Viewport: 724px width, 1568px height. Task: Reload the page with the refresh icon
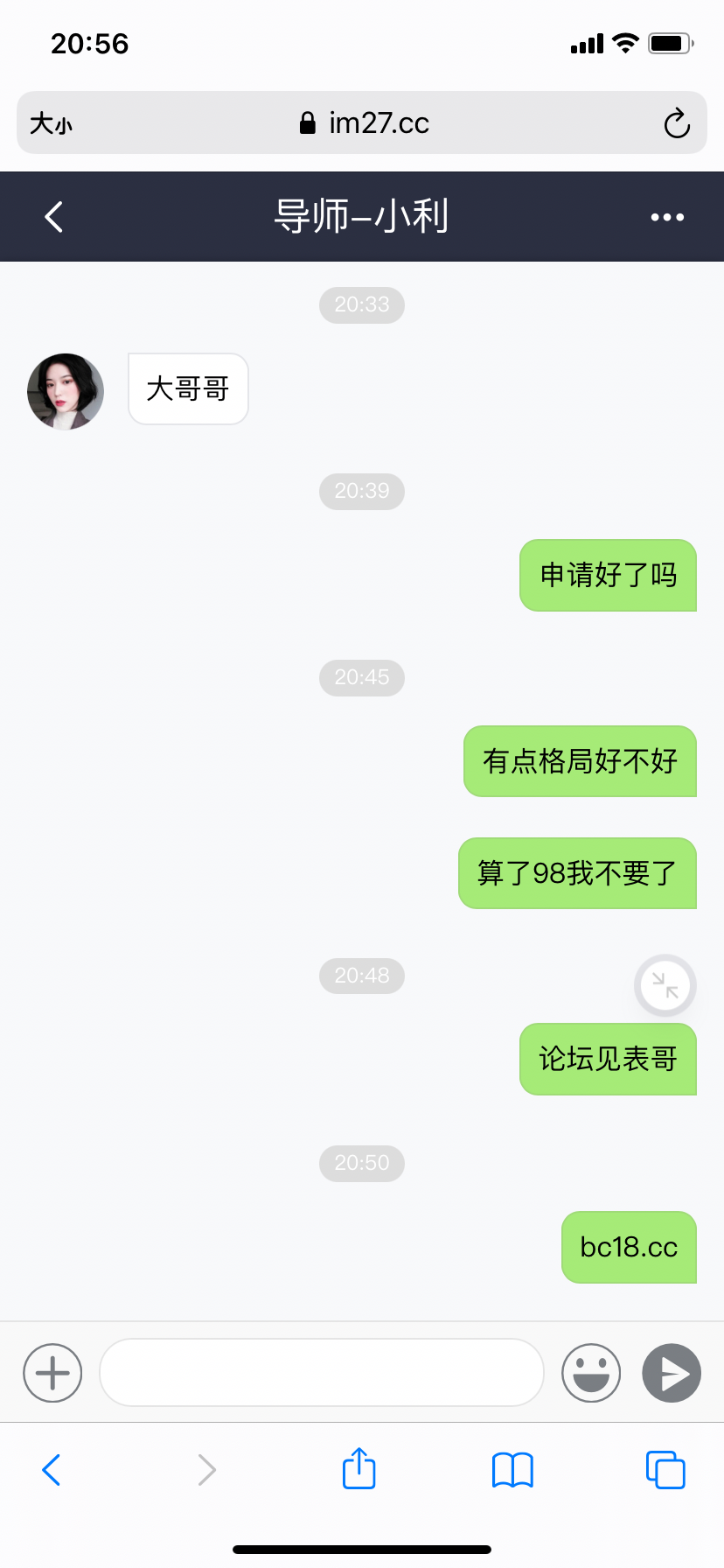point(677,123)
